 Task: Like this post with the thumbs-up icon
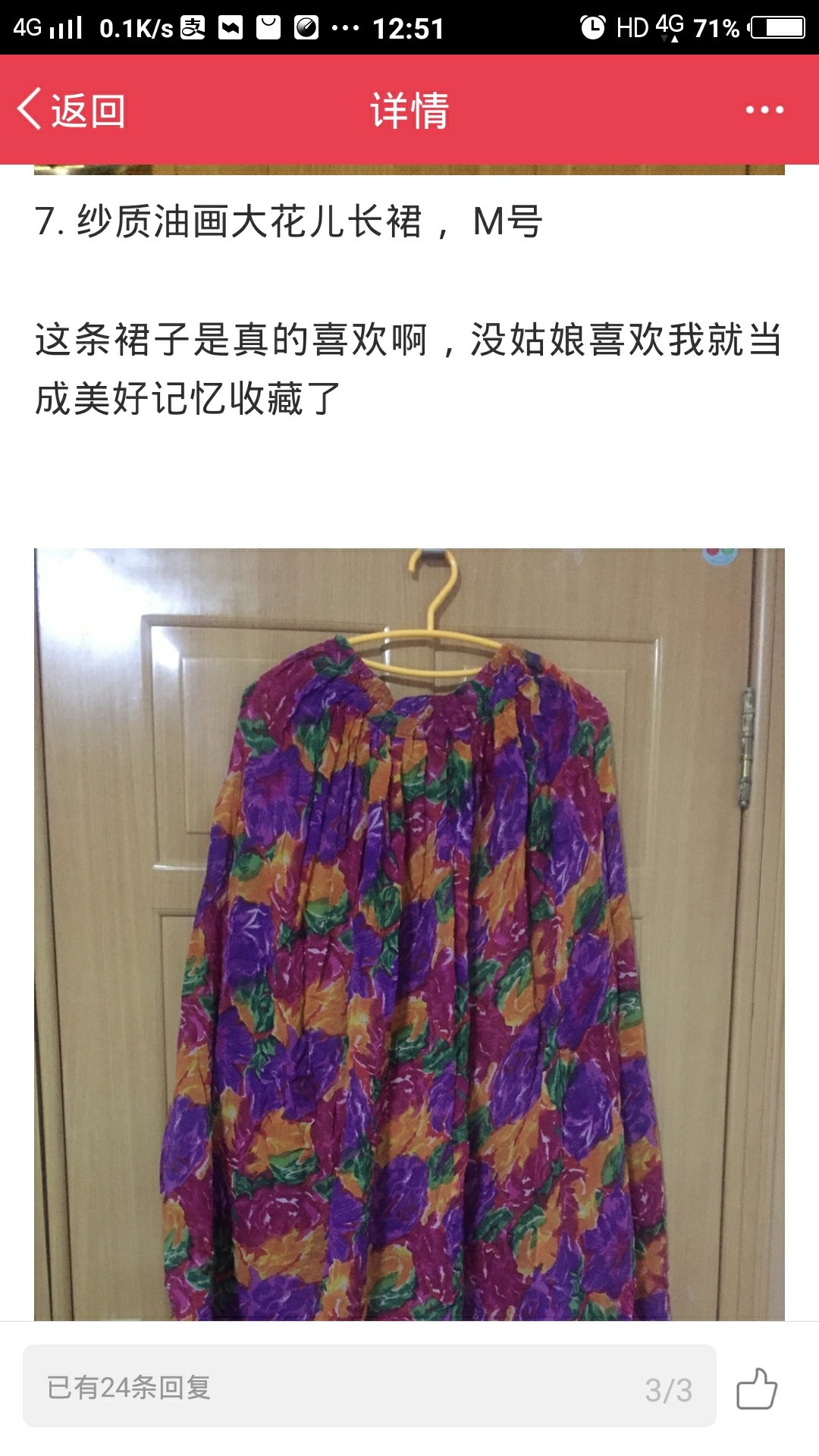757,1389
